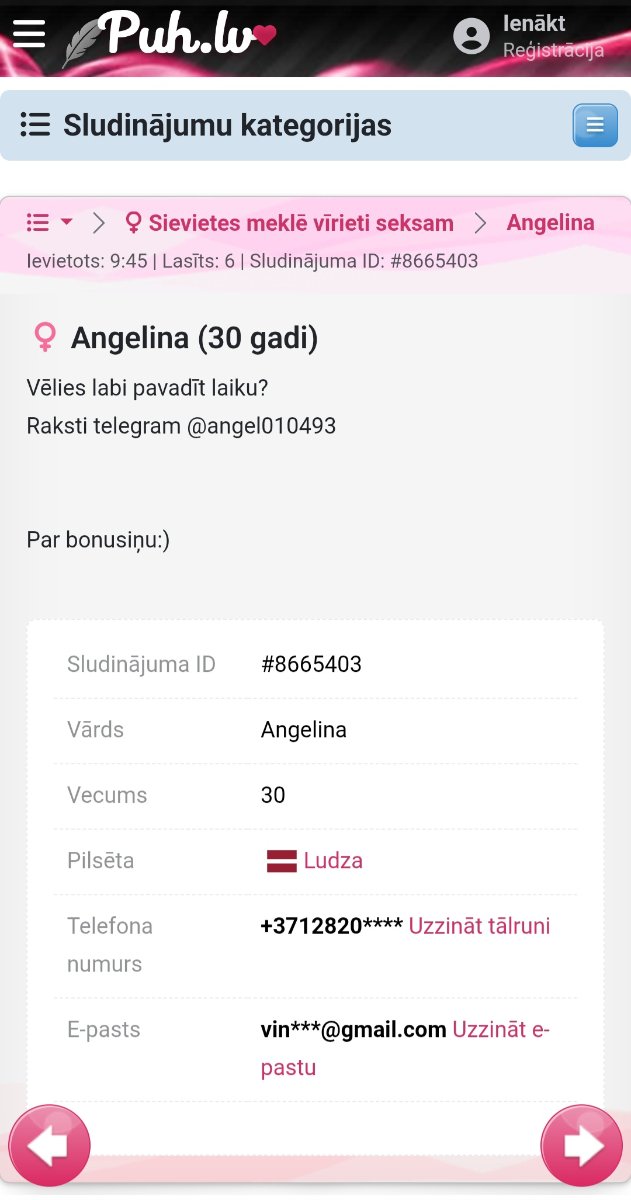Expand the Sludinājumu kategorijas list button
Image resolution: width=631 pixels, height=1200 pixels.
595,125
